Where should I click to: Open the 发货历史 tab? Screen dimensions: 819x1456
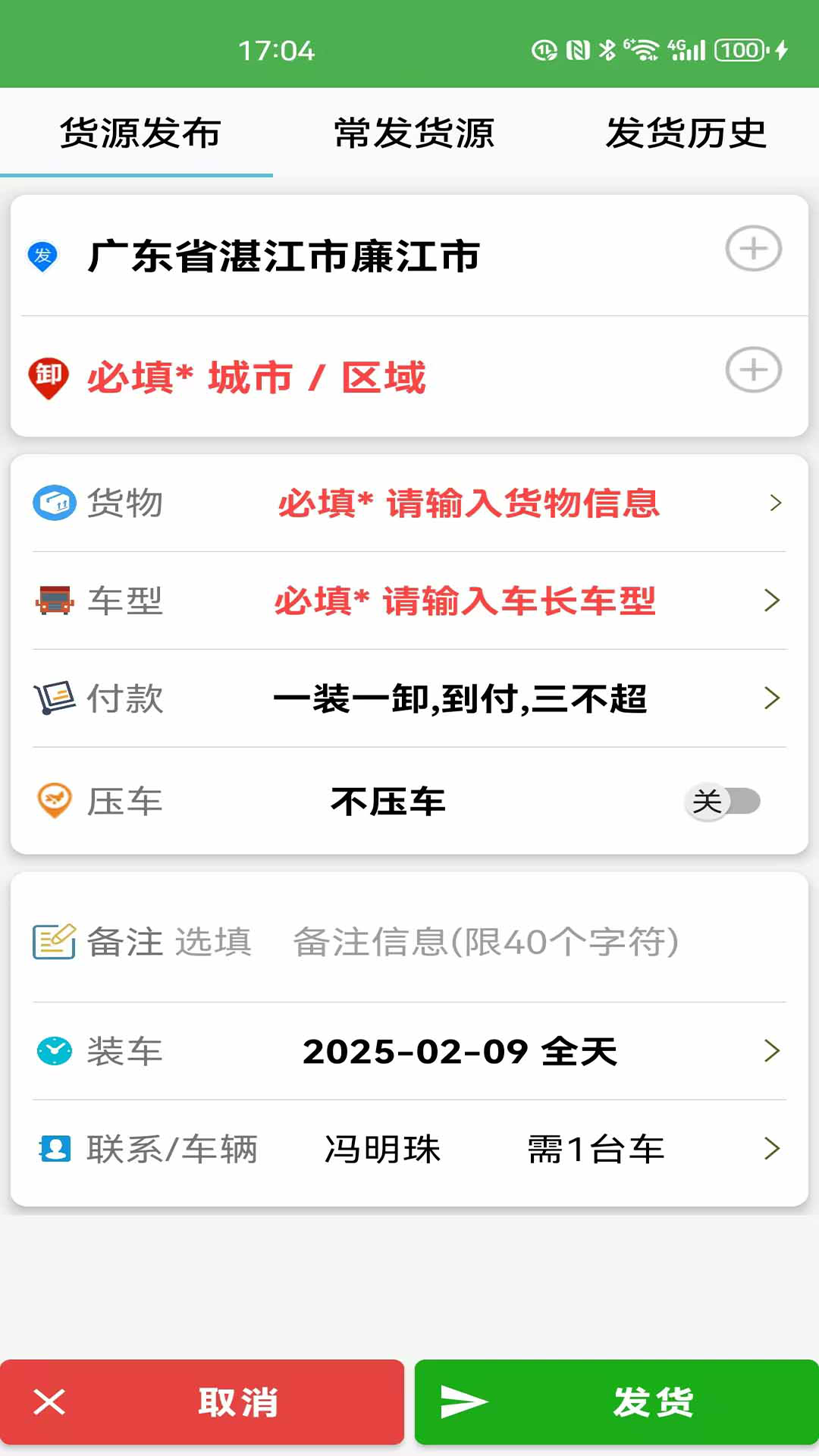(686, 133)
